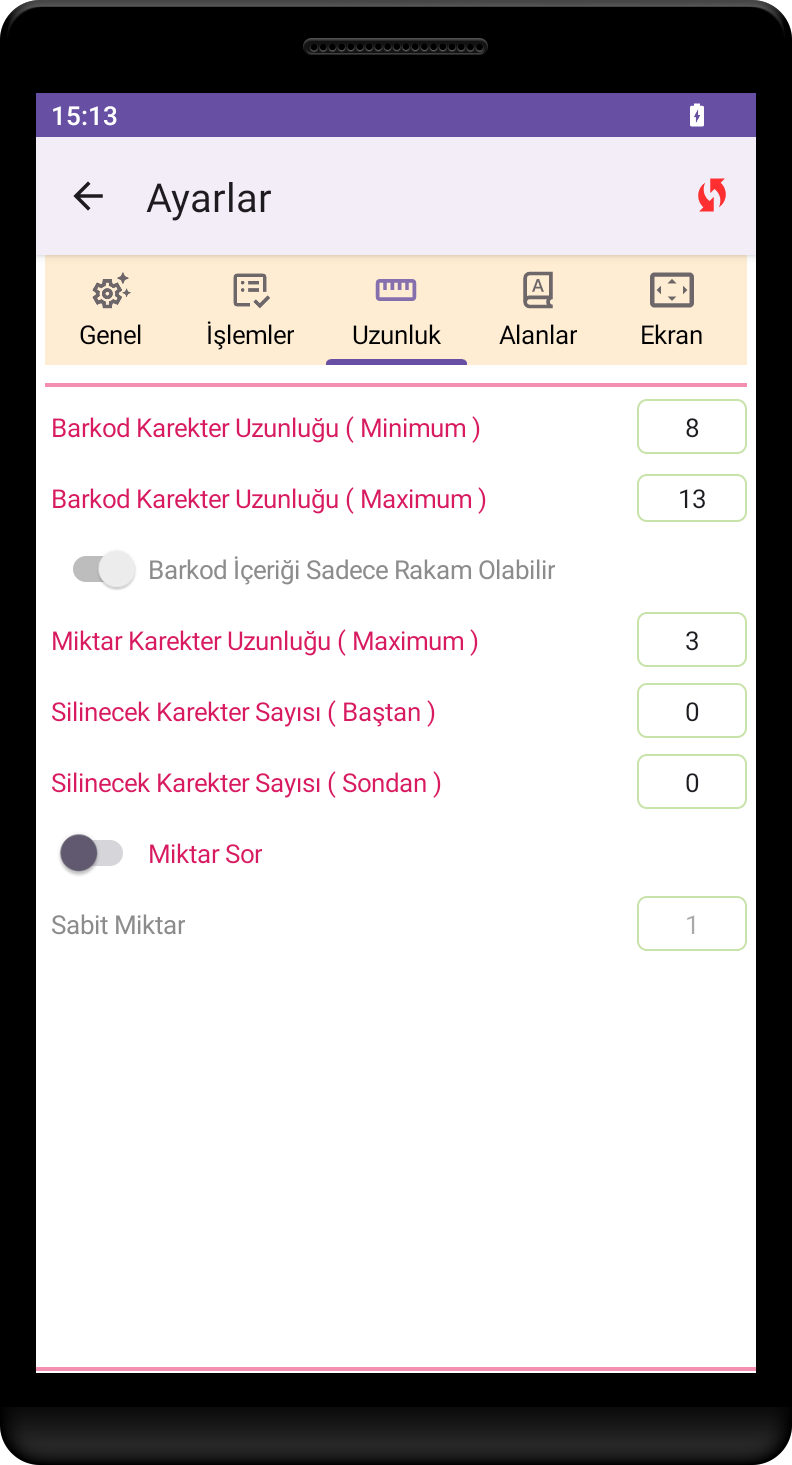
Task: Select the Uzunluk tab
Action: tap(396, 311)
